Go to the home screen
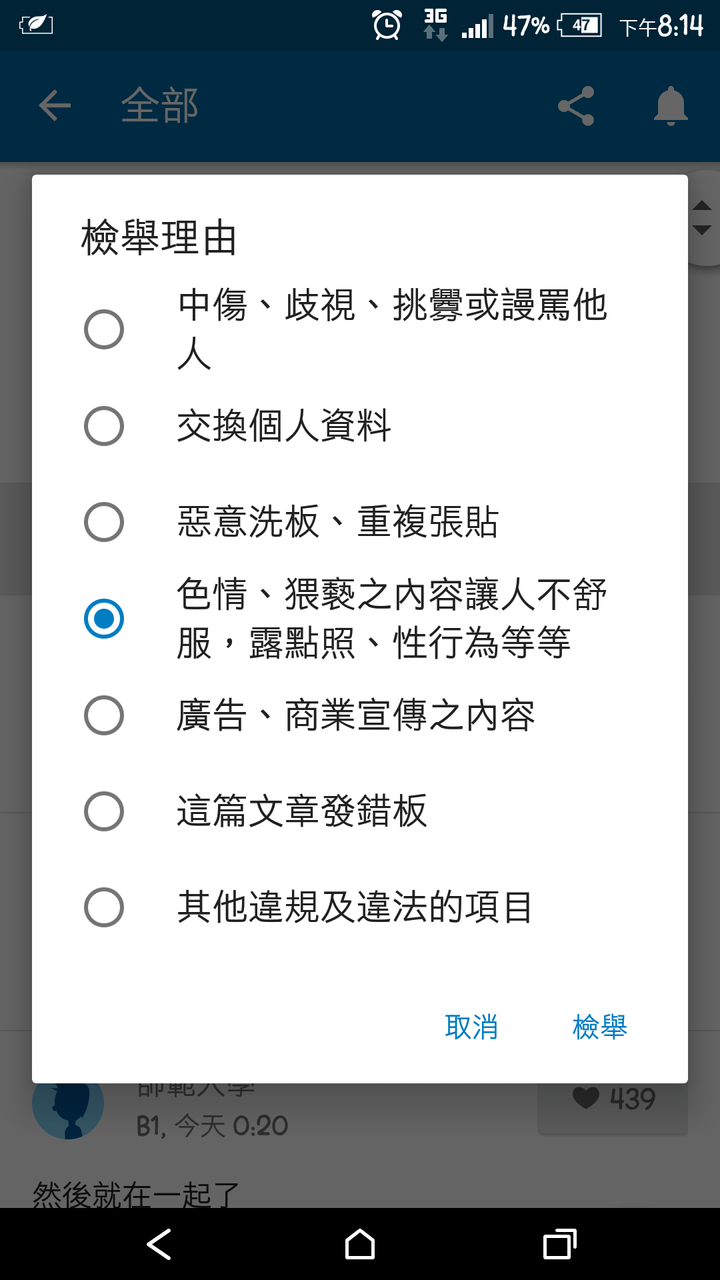Viewport: 720px width, 1280px height. [x=360, y=1244]
